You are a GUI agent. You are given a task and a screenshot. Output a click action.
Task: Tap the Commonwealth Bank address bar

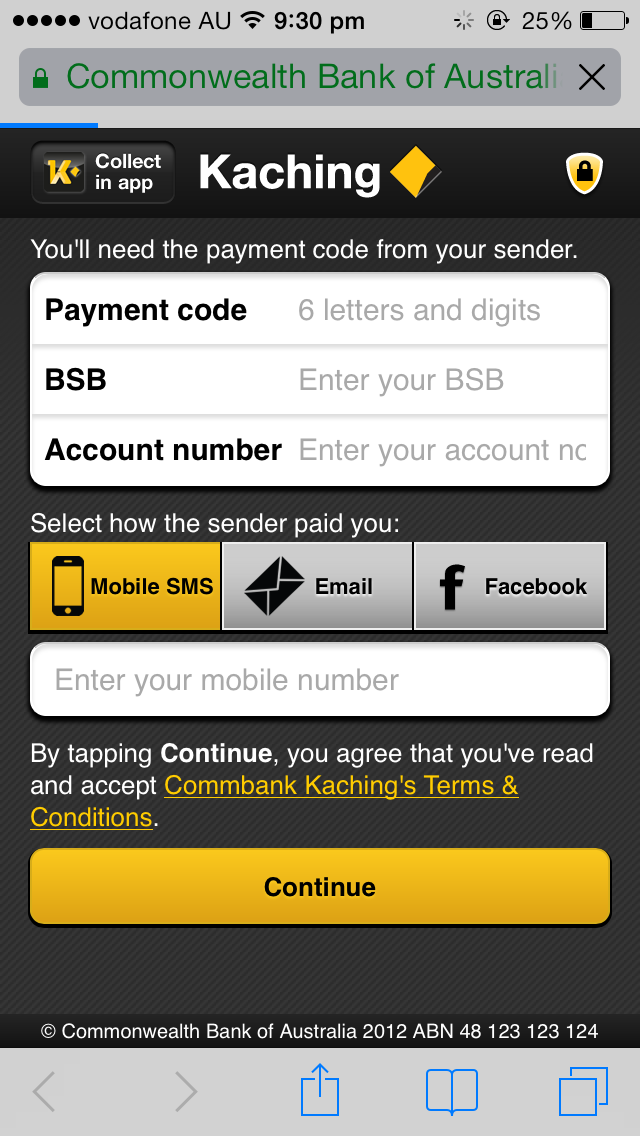point(300,77)
